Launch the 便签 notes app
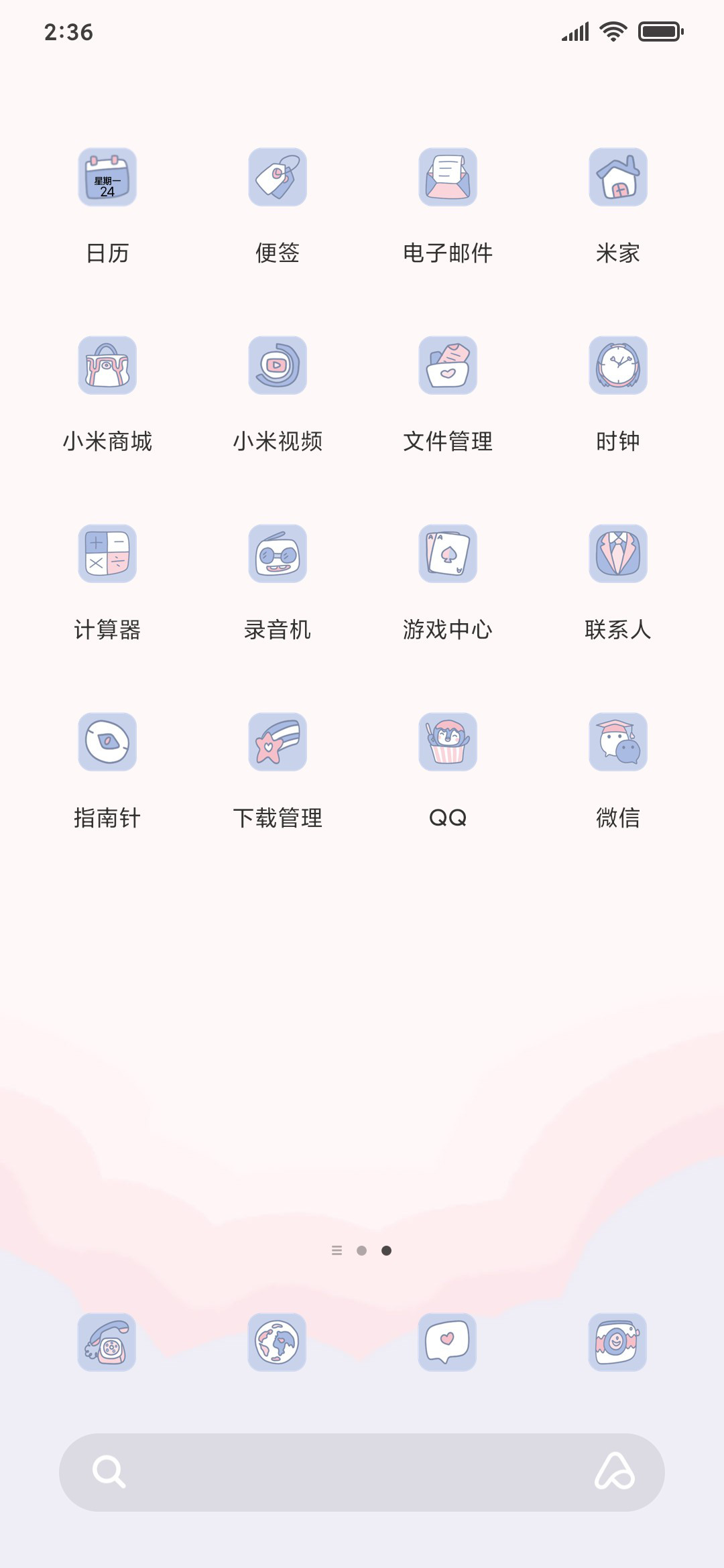The image size is (724, 1568). [x=278, y=177]
